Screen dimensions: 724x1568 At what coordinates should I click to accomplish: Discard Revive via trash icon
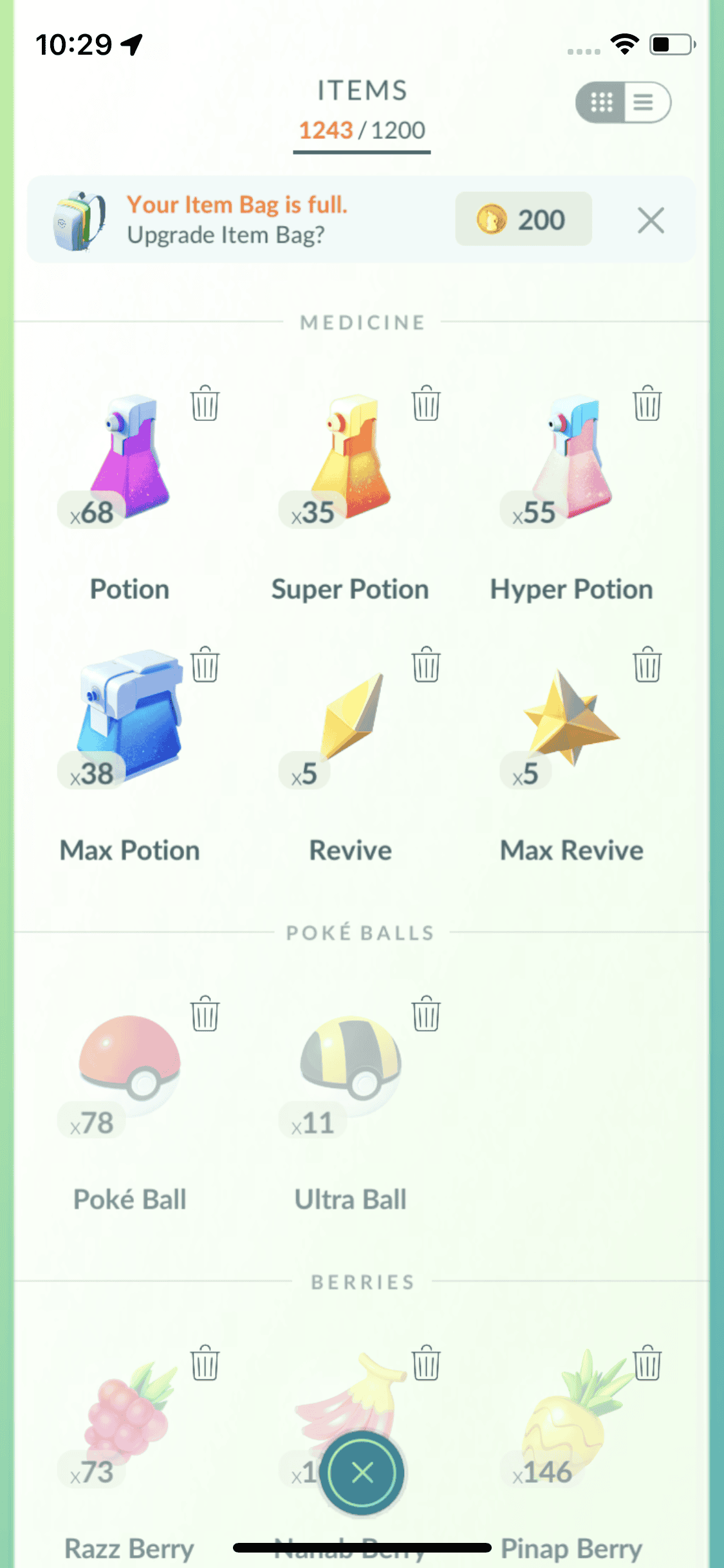coord(426,664)
